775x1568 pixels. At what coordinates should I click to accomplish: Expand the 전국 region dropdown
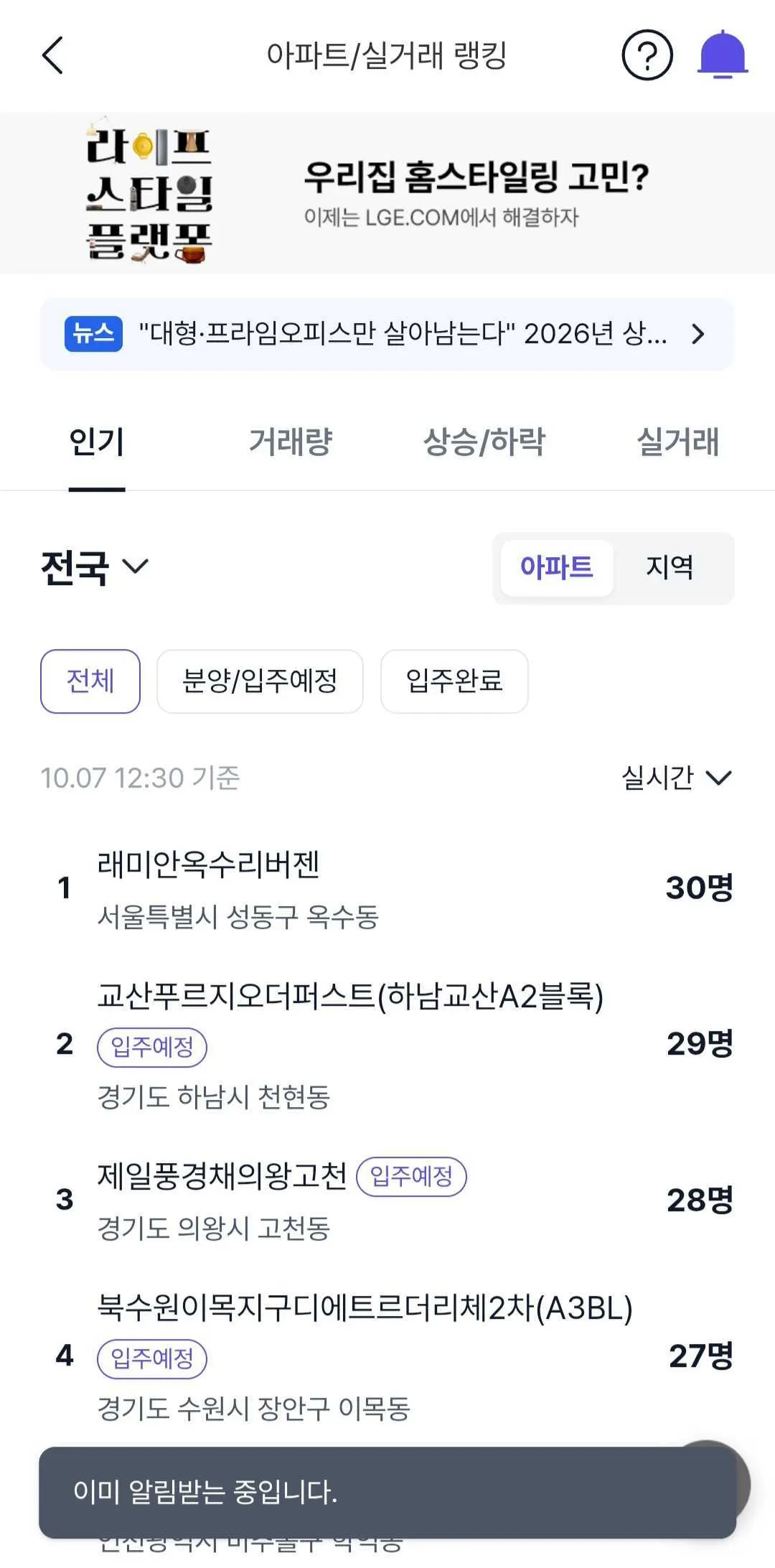click(x=95, y=567)
